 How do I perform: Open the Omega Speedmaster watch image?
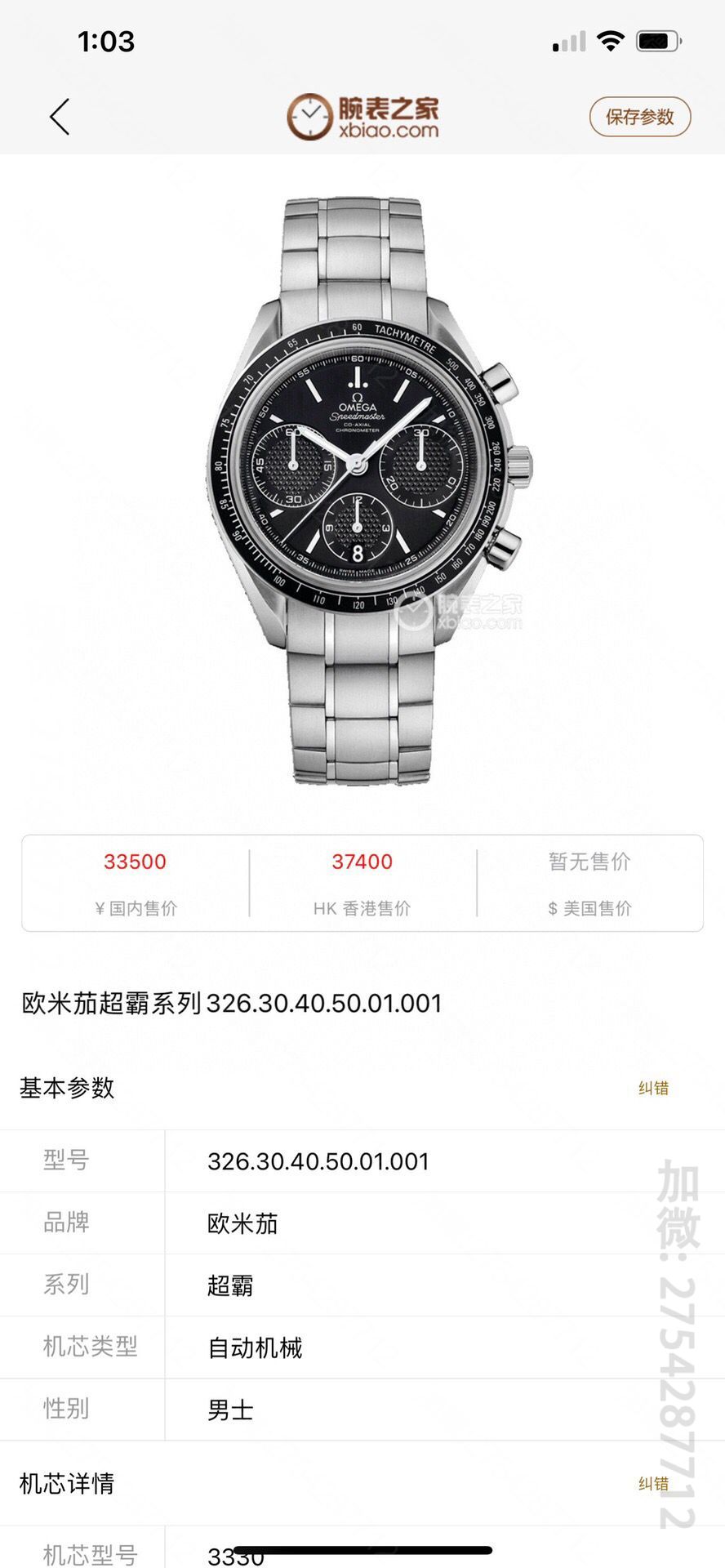(x=362, y=490)
